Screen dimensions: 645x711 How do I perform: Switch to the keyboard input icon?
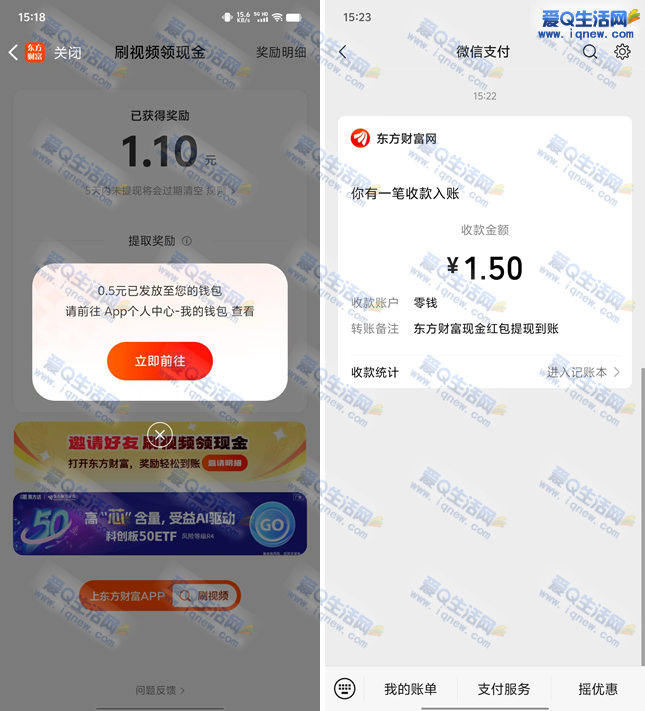[345, 688]
